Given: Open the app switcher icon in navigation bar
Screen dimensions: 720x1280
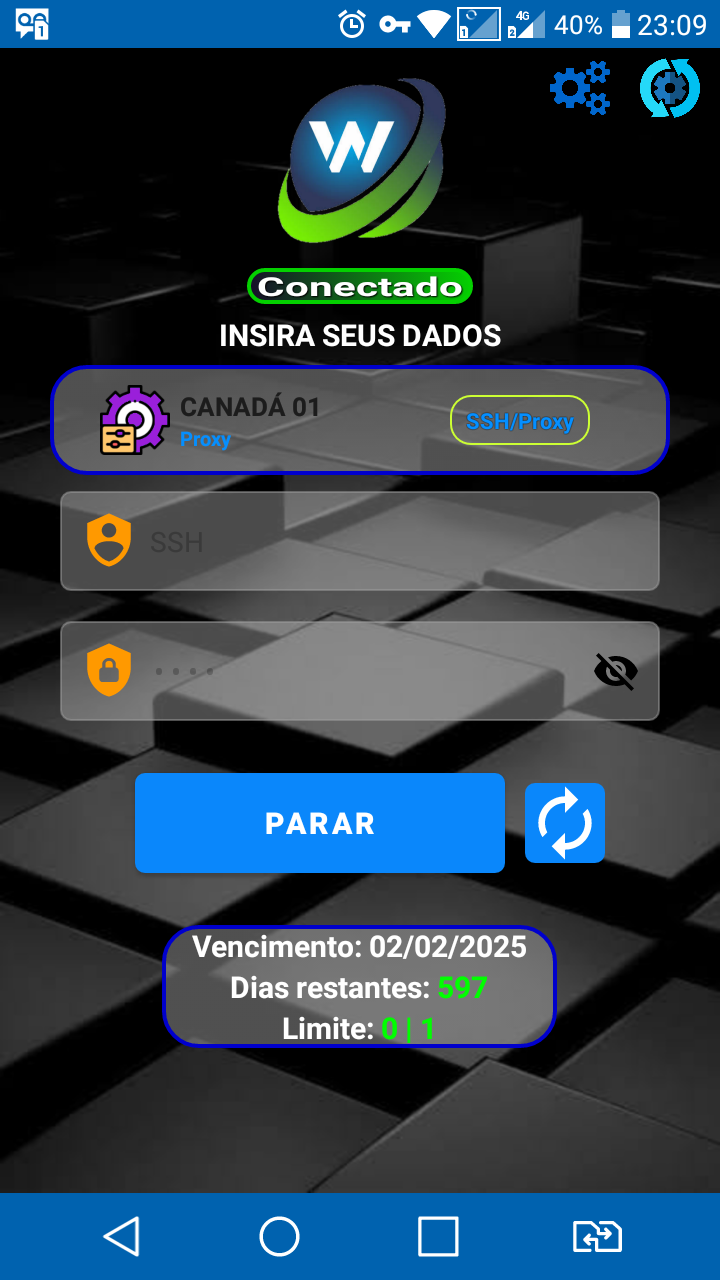Looking at the screenshot, I should pos(597,1236).
